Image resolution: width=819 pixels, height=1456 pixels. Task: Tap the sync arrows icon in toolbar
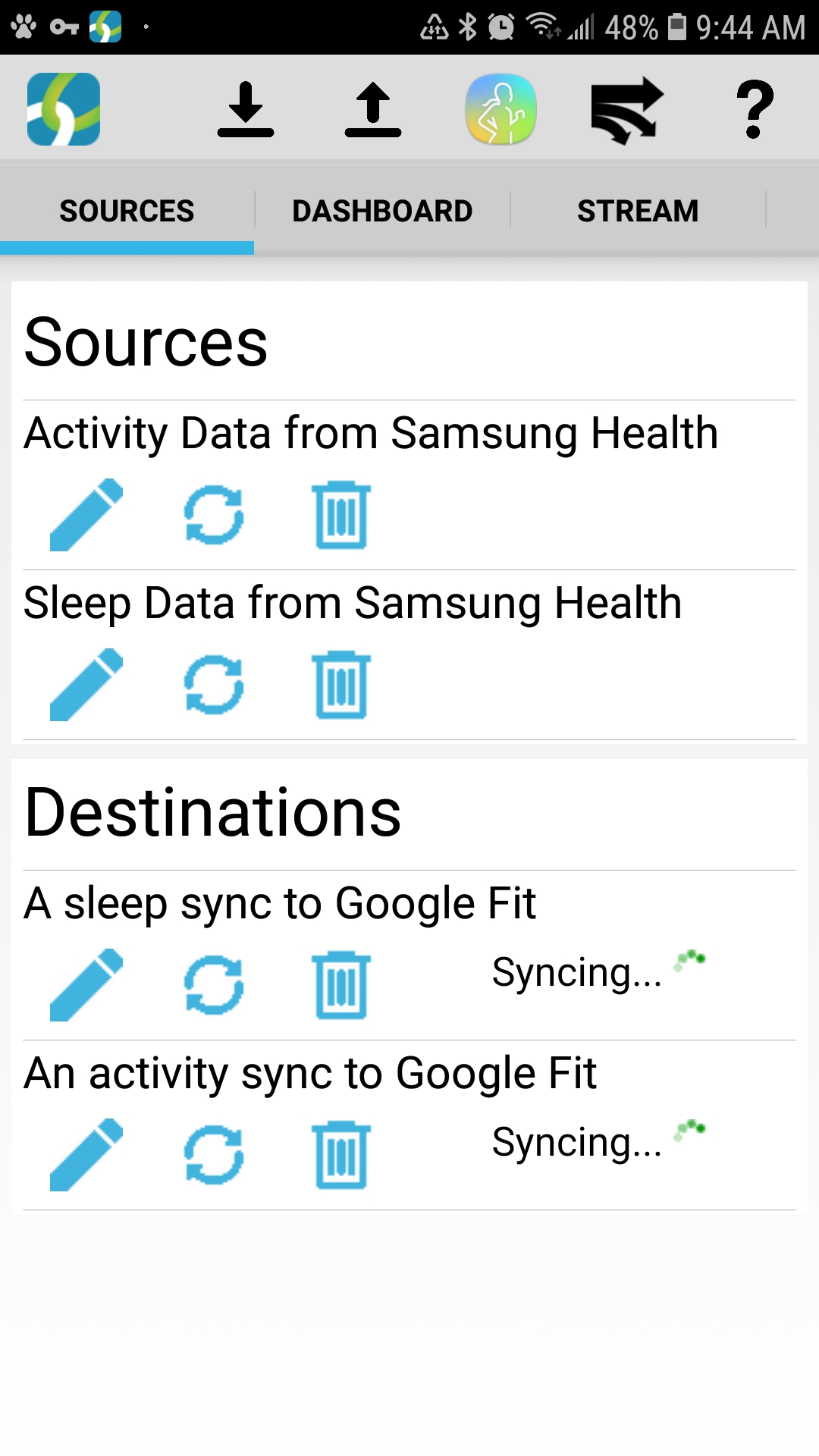pos(628,110)
